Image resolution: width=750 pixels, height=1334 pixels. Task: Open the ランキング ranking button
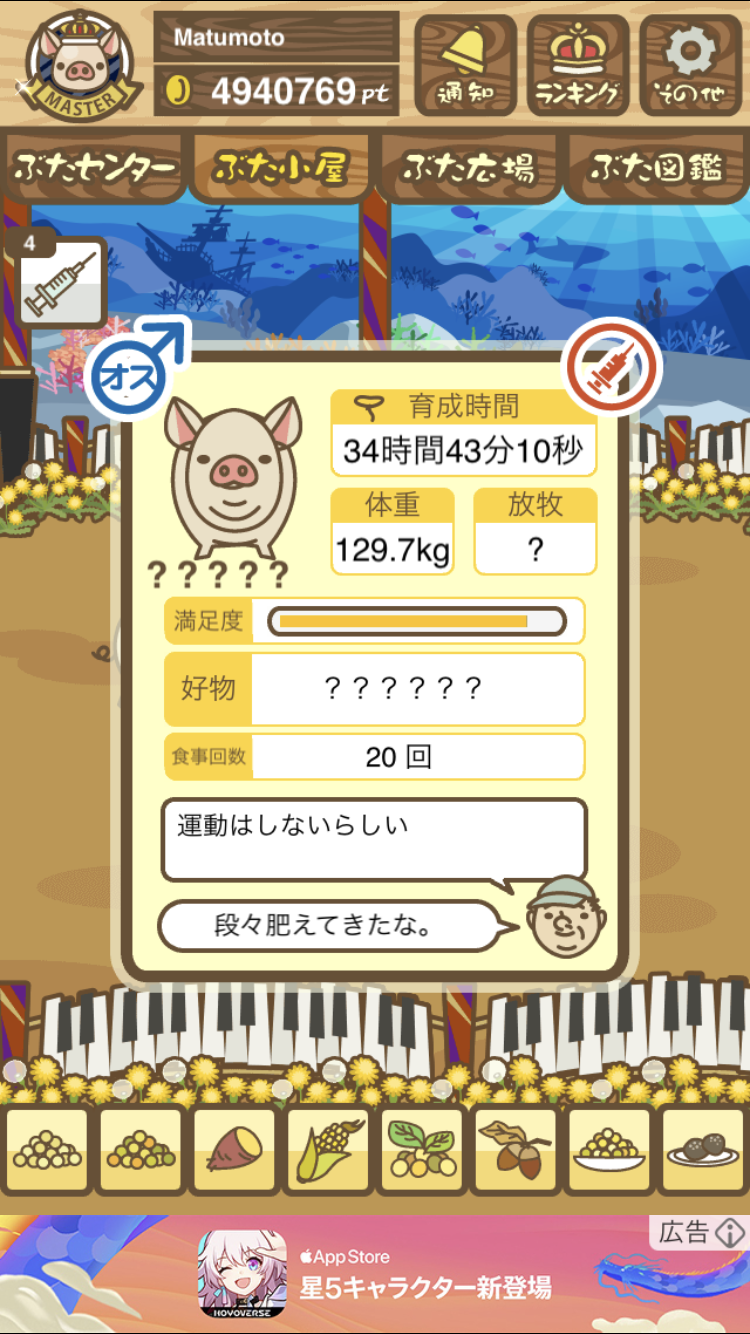[578, 66]
